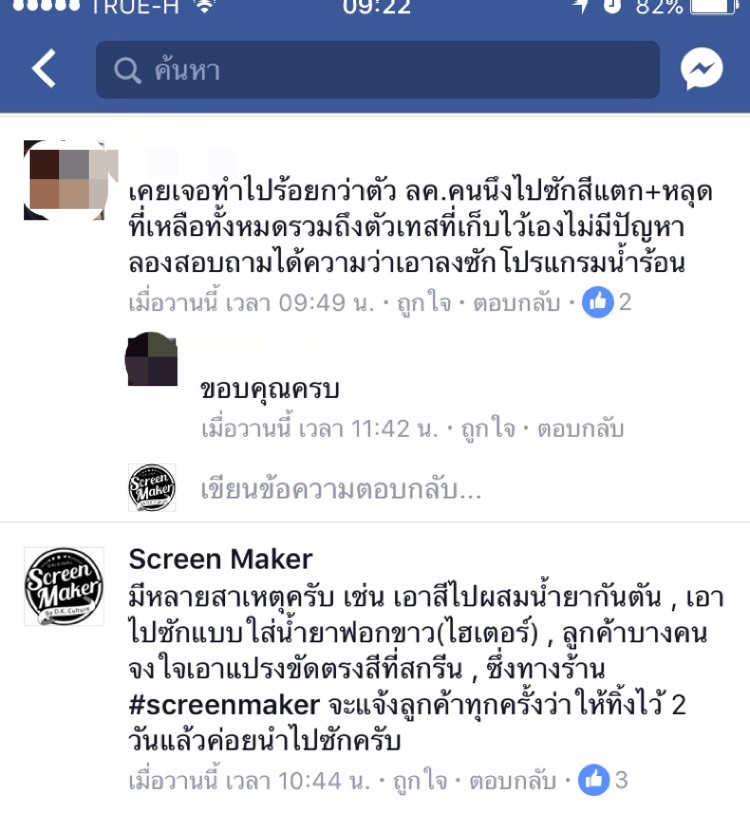This screenshot has width=750, height=813.
Task: View the 3 likes on Screen Maker's comment
Action: click(x=605, y=780)
